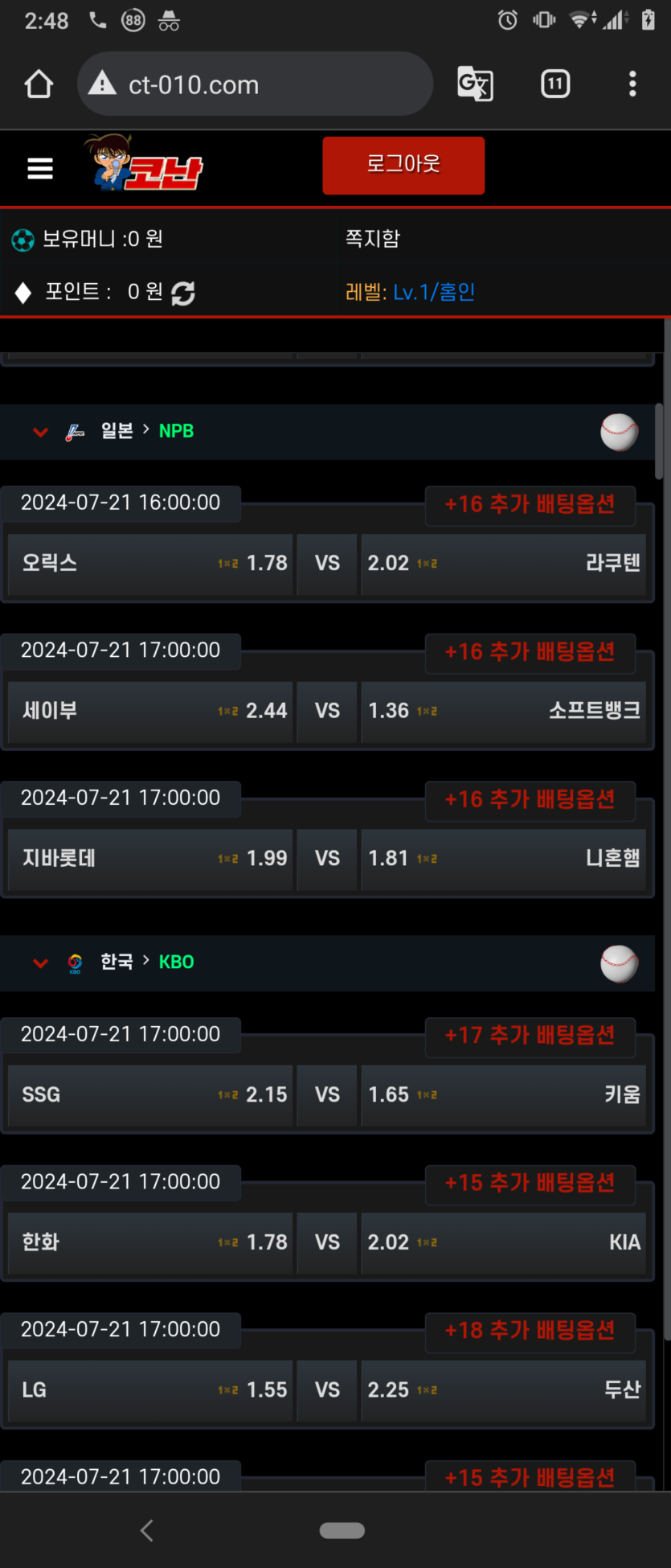
Task: Pick 세이부 at 2.44 odds
Action: (150, 711)
